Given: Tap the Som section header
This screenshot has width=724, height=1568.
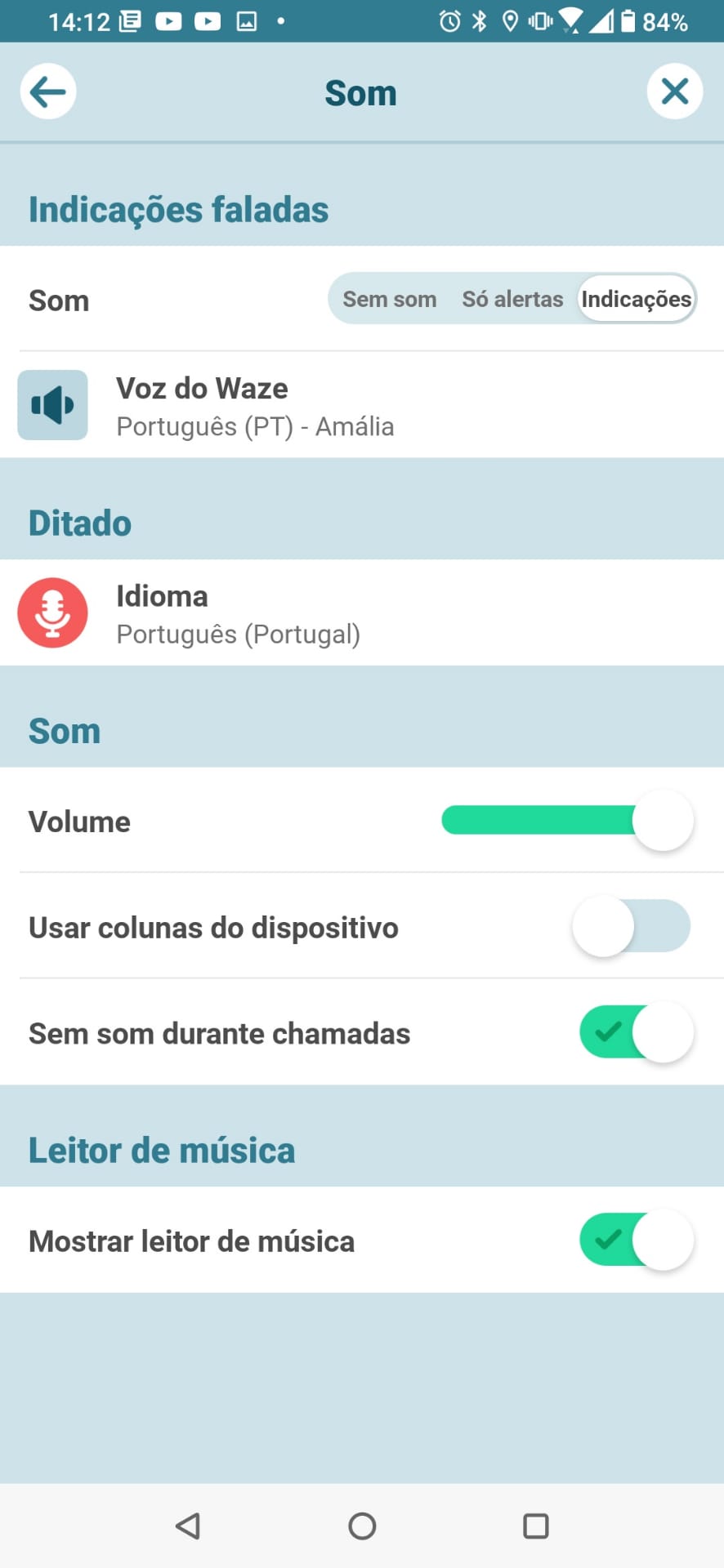Looking at the screenshot, I should click(65, 730).
